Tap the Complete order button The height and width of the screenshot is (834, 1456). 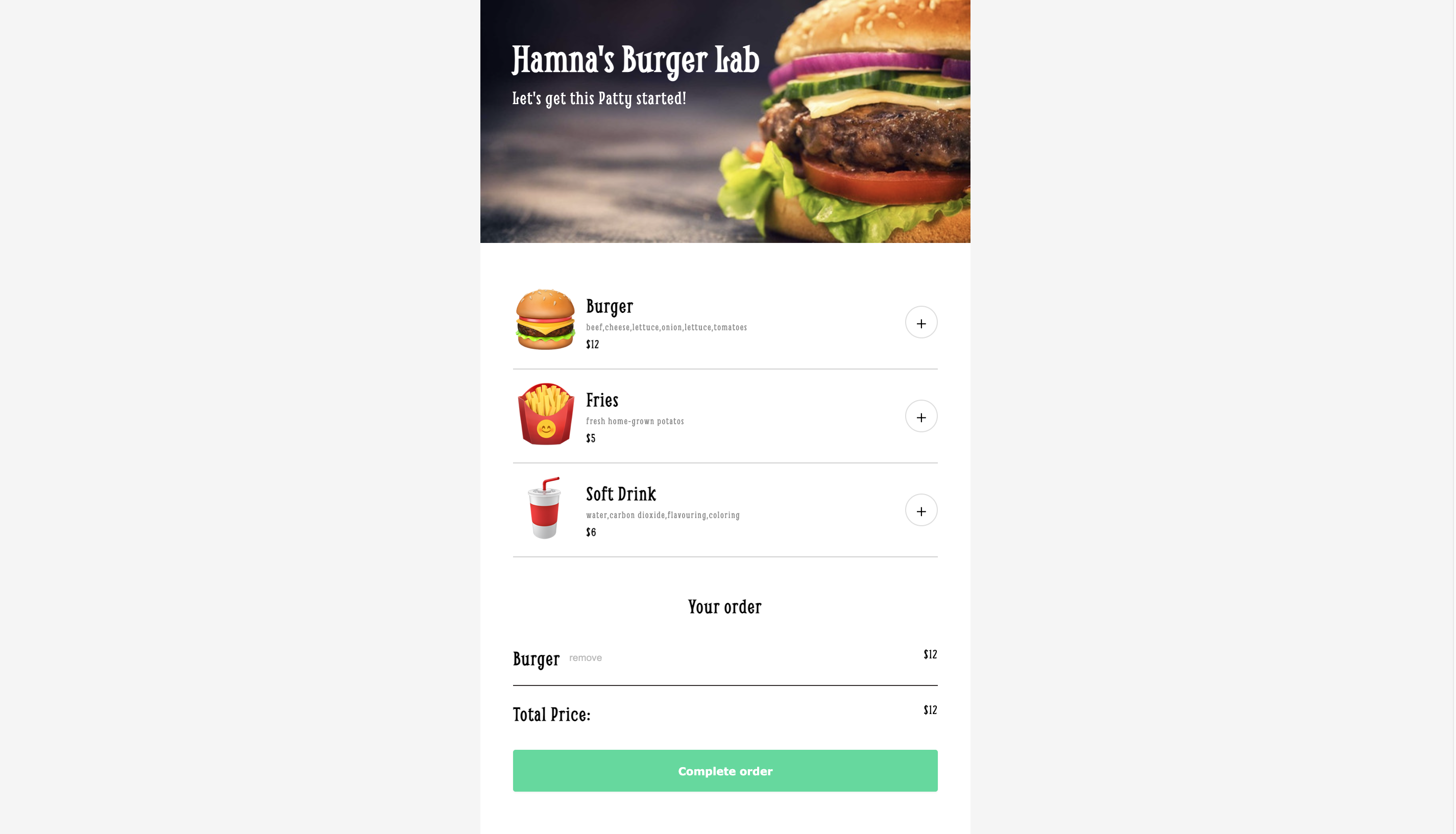(725, 771)
